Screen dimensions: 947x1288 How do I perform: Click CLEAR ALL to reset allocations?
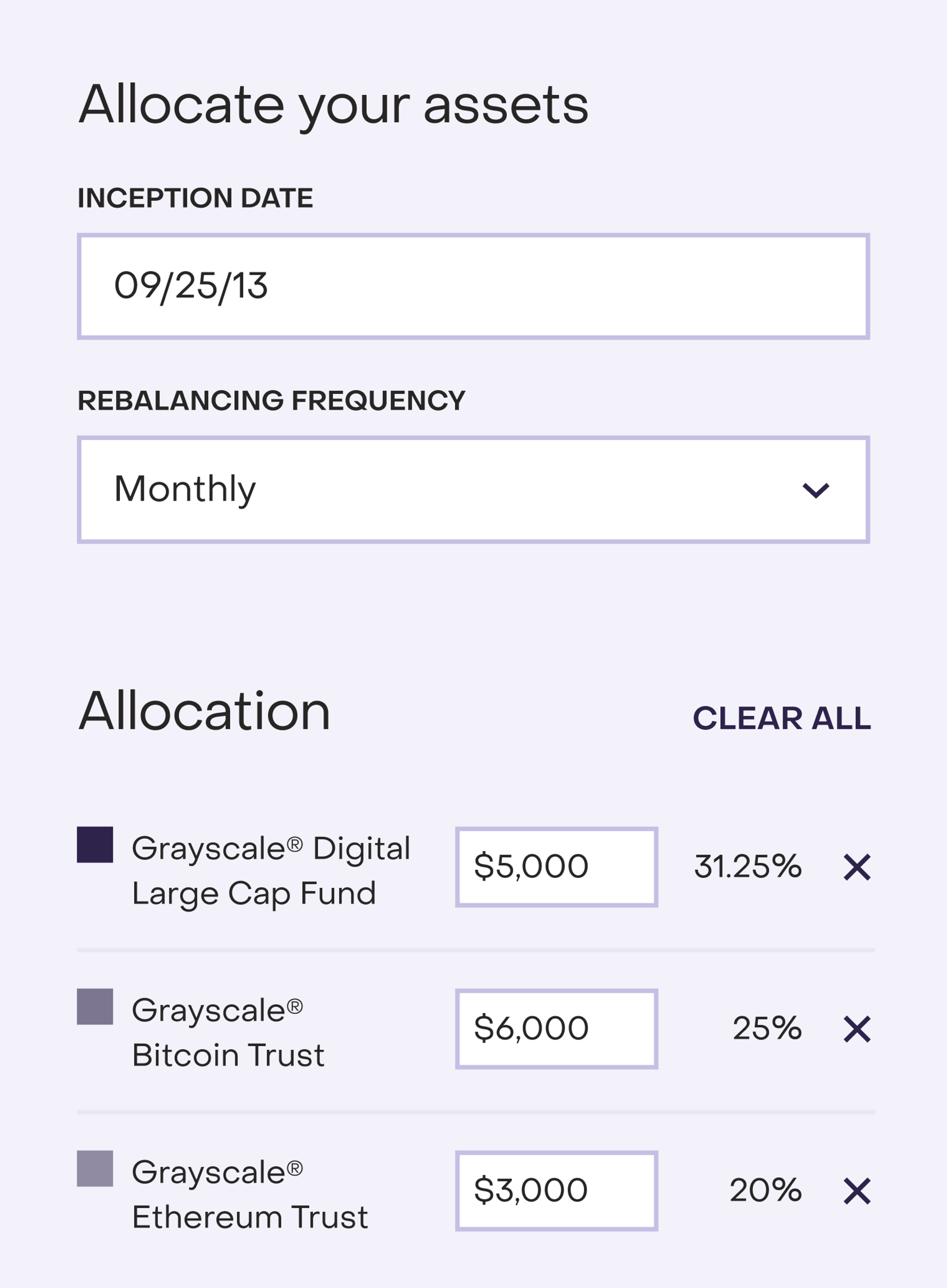tap(782, 719)
